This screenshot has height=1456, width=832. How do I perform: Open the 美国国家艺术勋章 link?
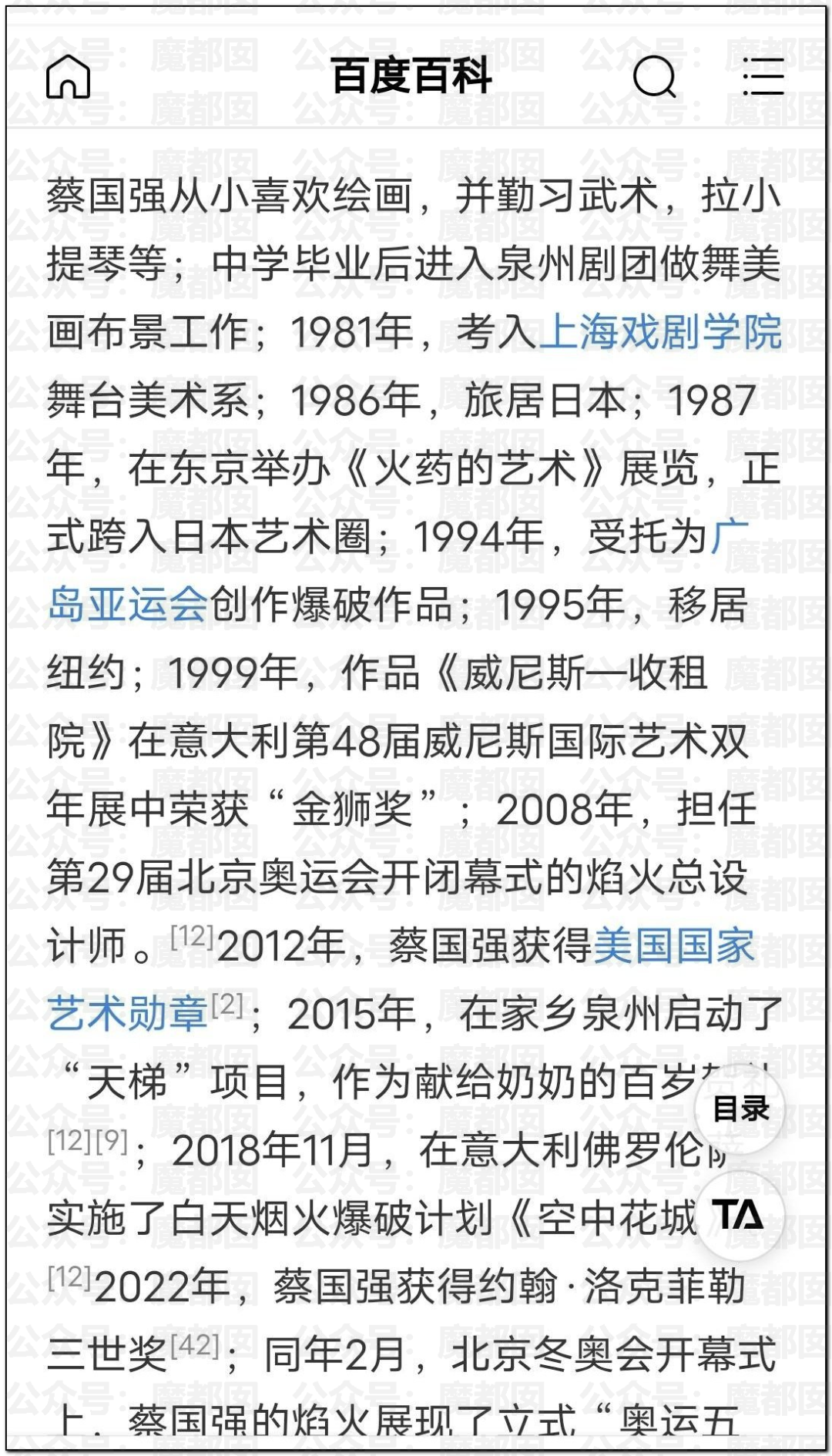coord(674,945)
